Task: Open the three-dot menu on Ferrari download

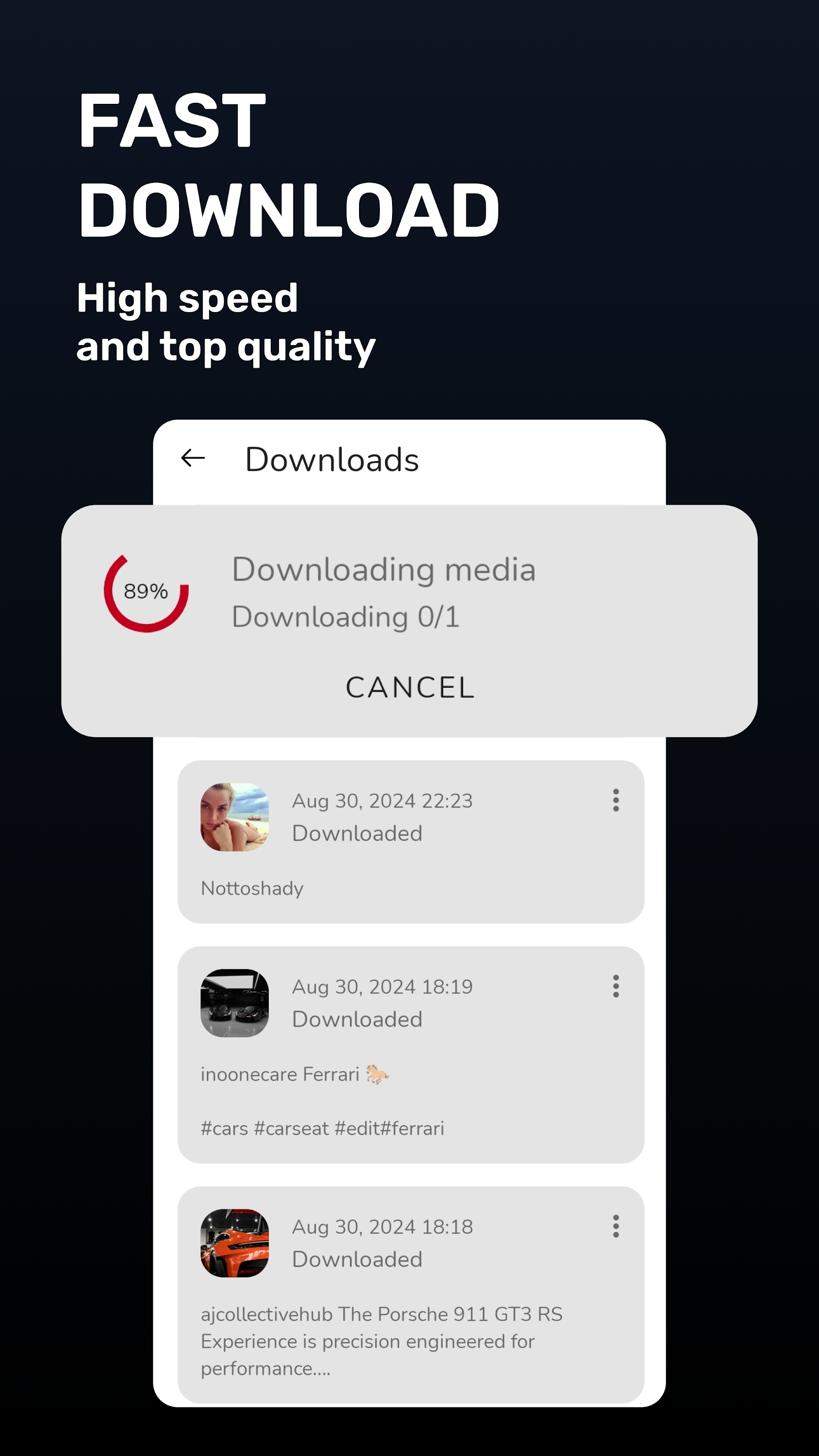Action: tap(616, 986)
